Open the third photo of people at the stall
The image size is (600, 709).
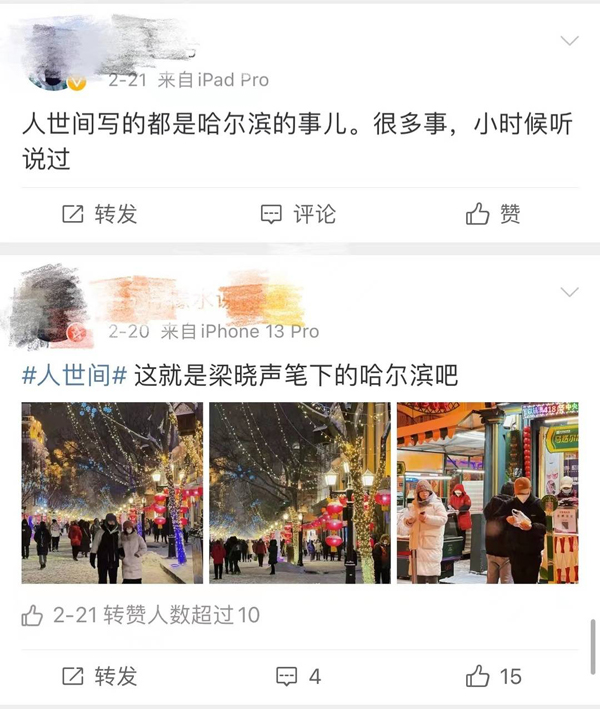[487, 493]
